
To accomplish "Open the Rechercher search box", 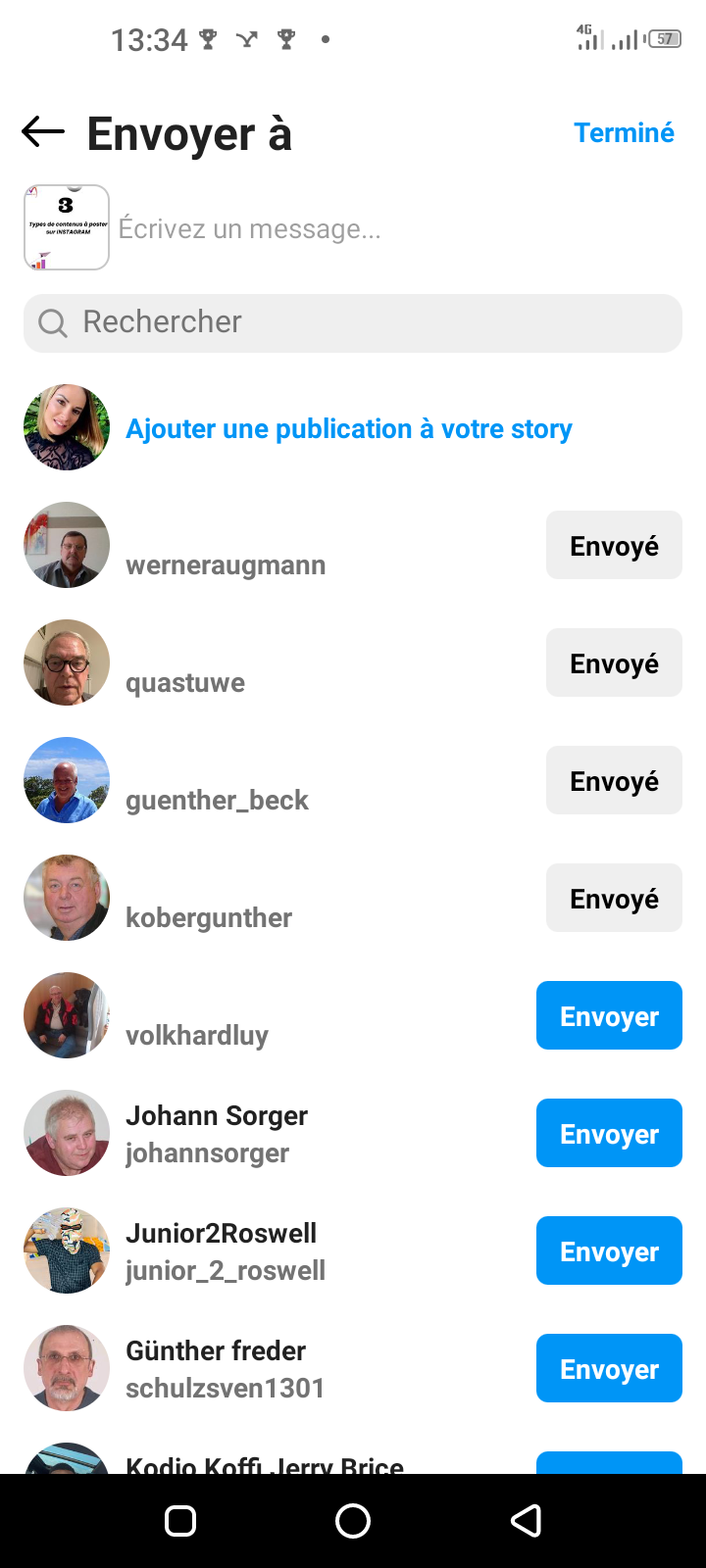I will (353, 322).
